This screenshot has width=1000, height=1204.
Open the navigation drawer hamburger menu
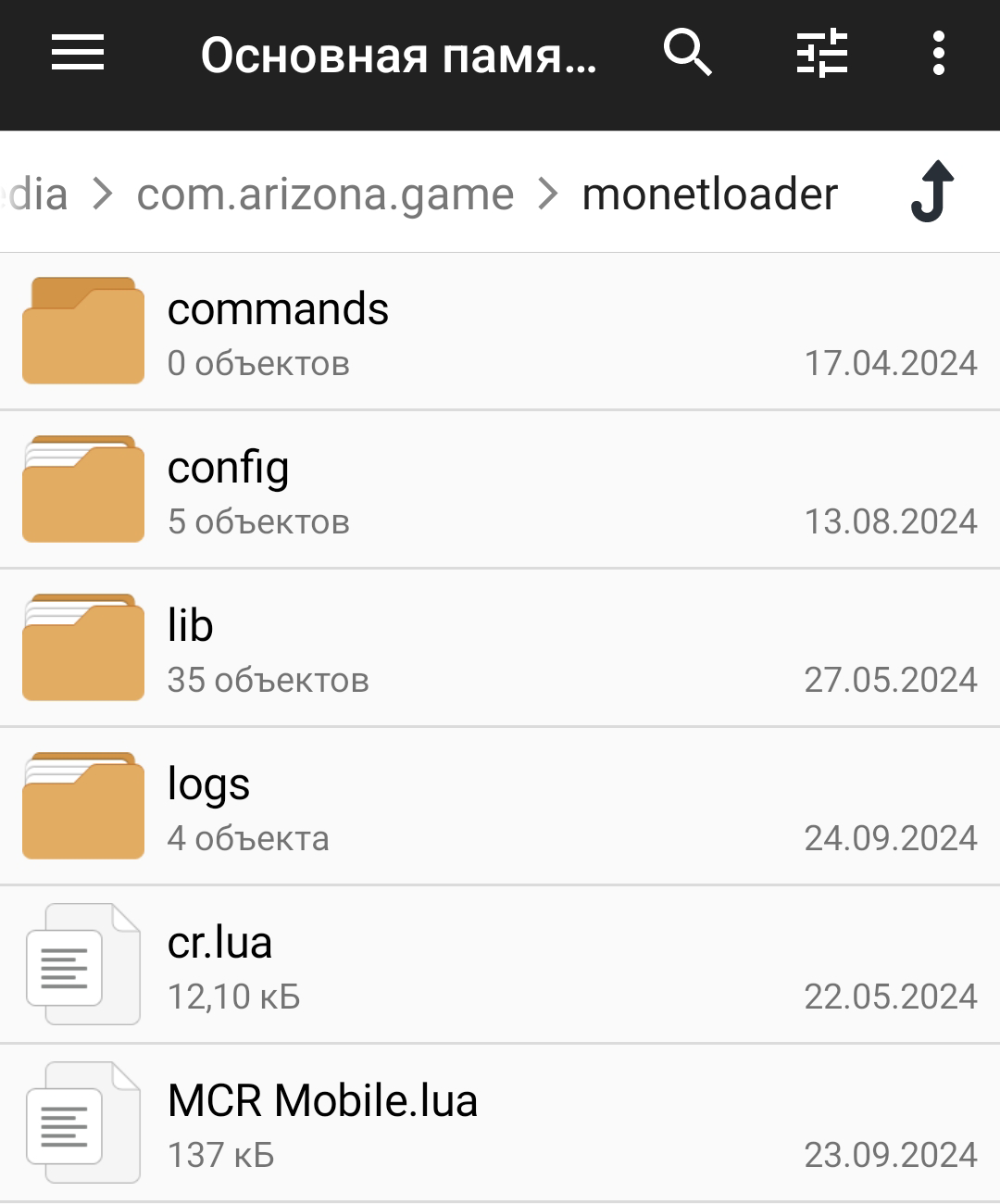pos(77,54)
